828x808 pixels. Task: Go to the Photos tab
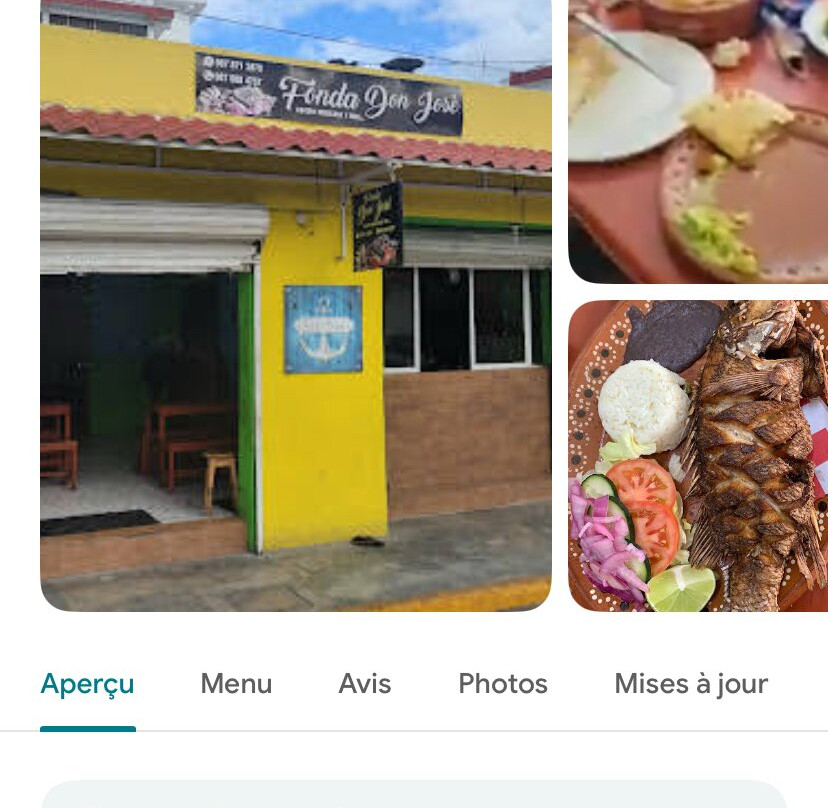(x=502, y=684)
